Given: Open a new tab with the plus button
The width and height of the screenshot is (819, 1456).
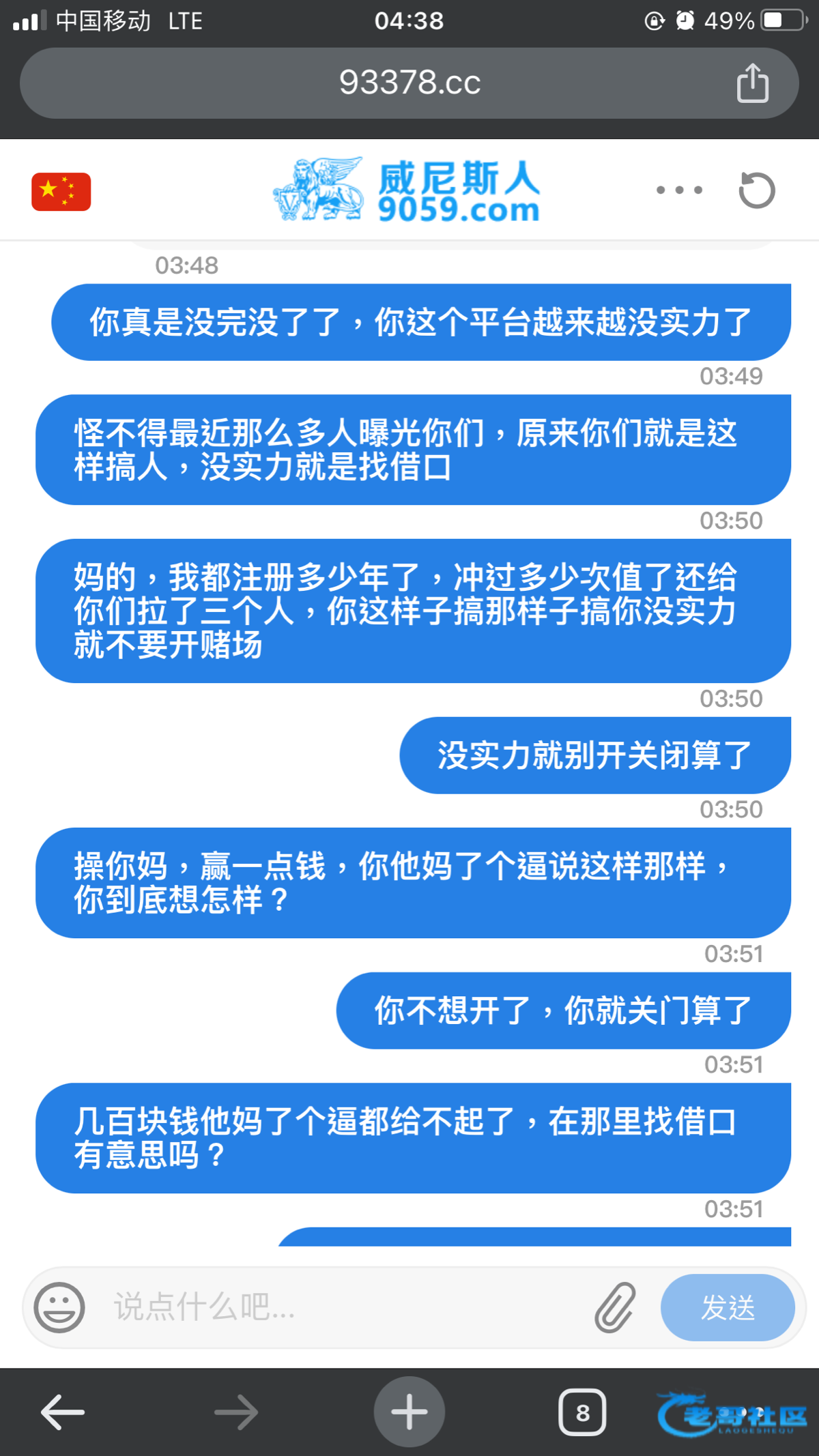Looking at the screenshot, I should [x=409, y=1412].
